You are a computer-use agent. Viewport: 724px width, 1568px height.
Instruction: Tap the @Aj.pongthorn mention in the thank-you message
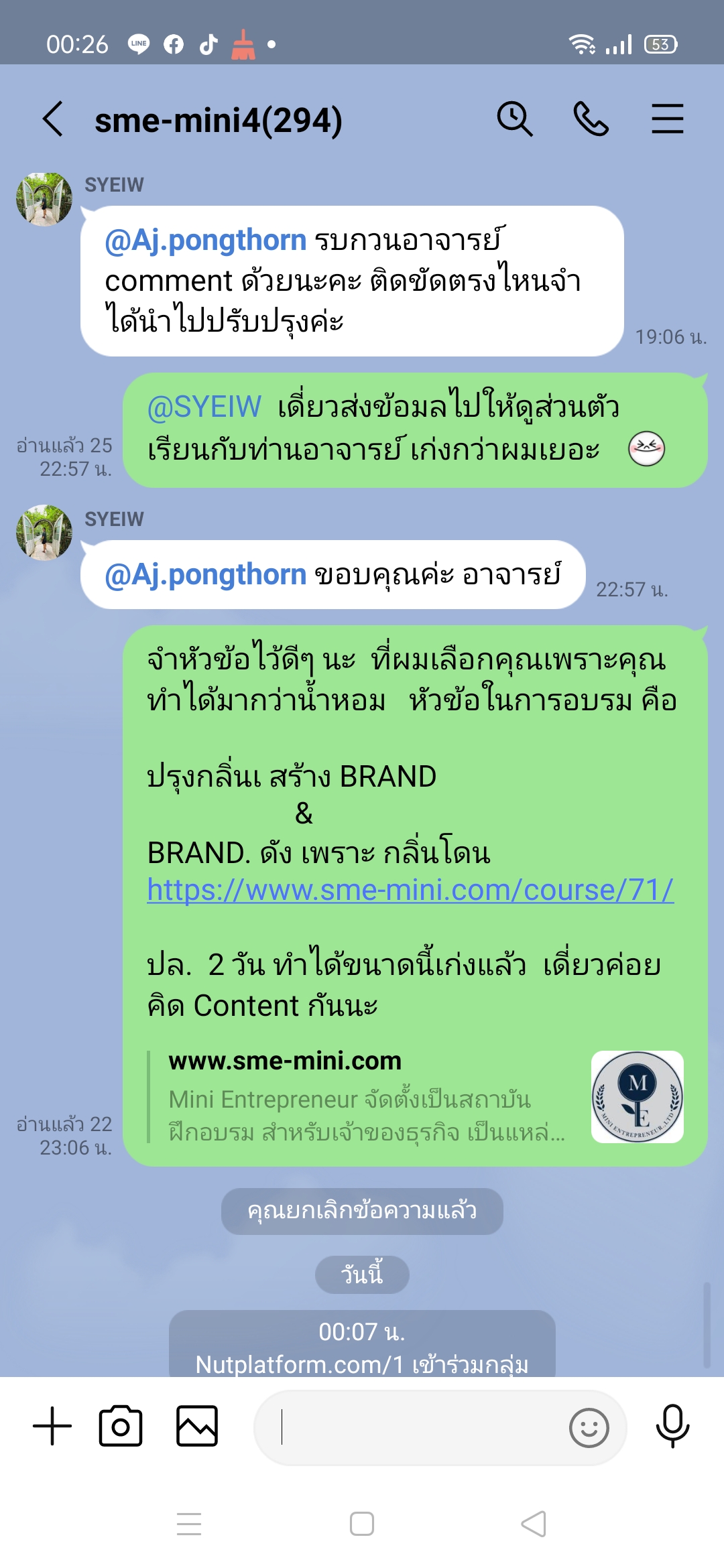(205, 575)
